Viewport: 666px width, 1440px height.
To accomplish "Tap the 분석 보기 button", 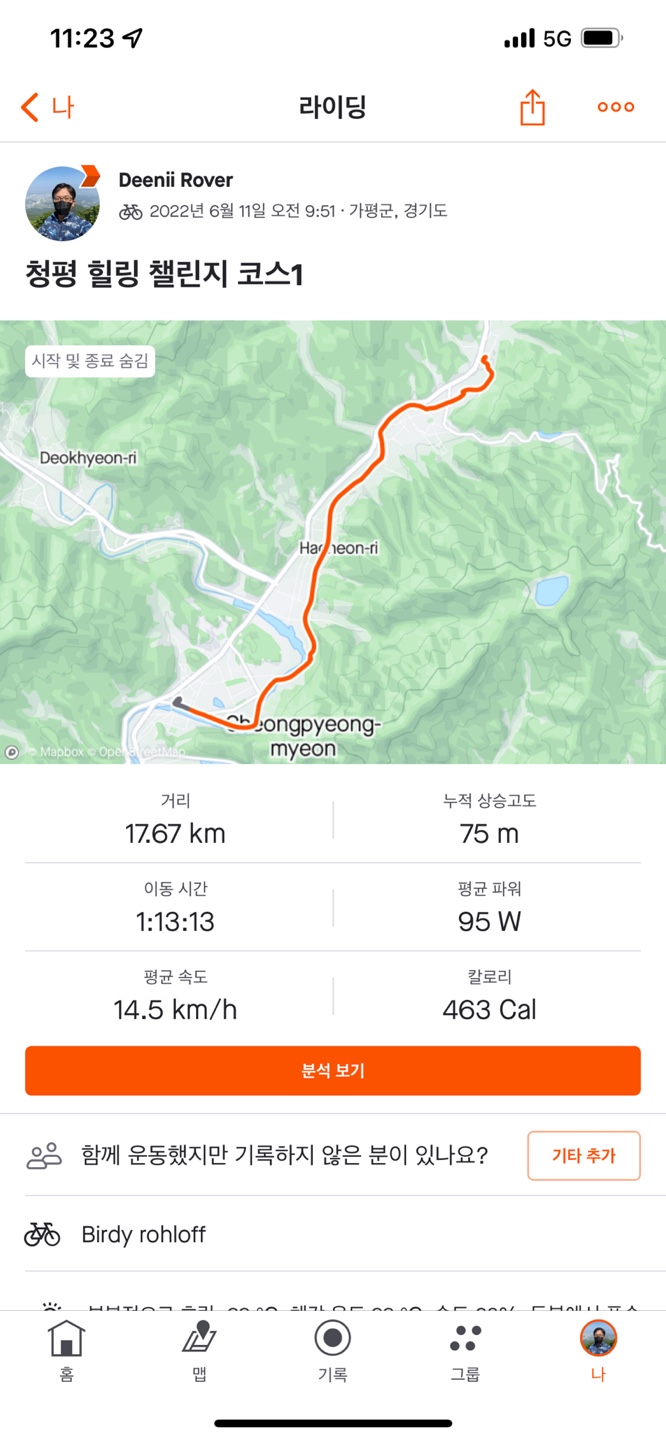I will [x=333, y=1071].
